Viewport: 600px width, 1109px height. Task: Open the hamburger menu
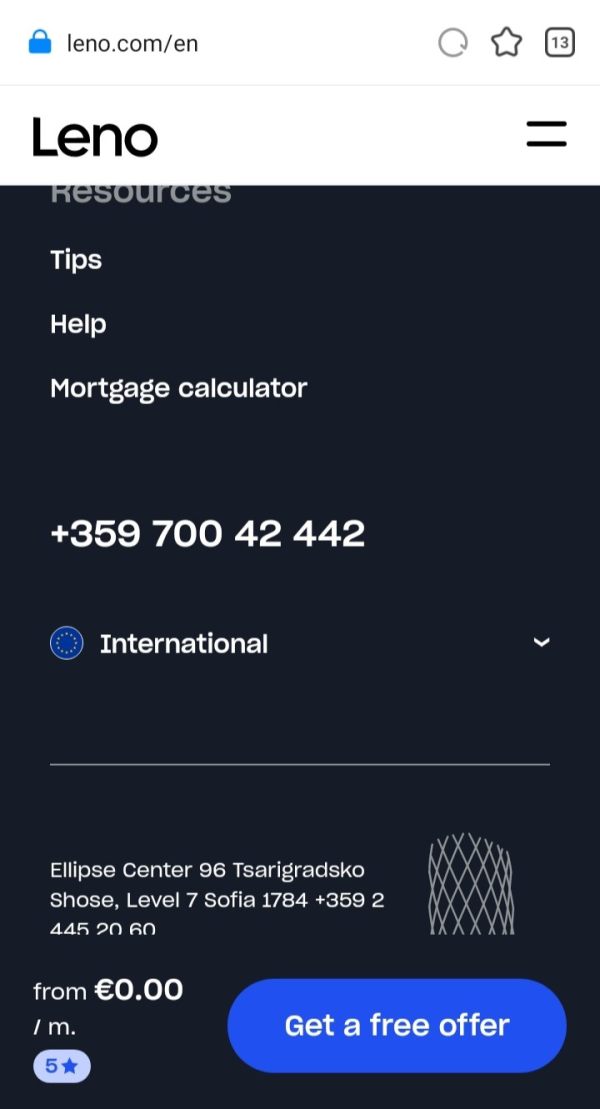click(546, 134)
